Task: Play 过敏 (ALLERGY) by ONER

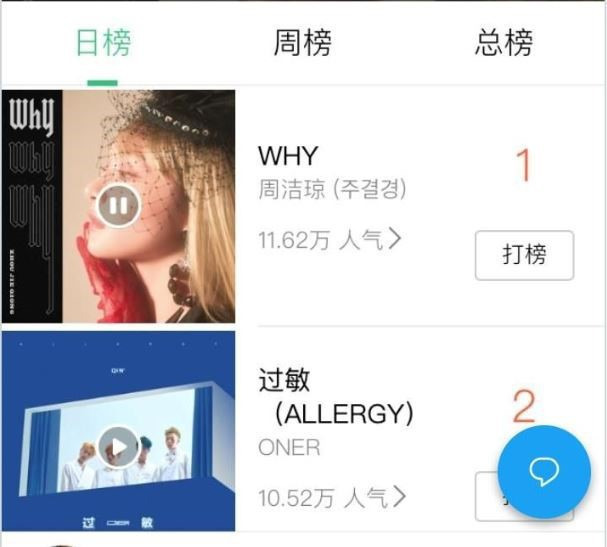Action: pyautogui.click(x=118, y=447)
